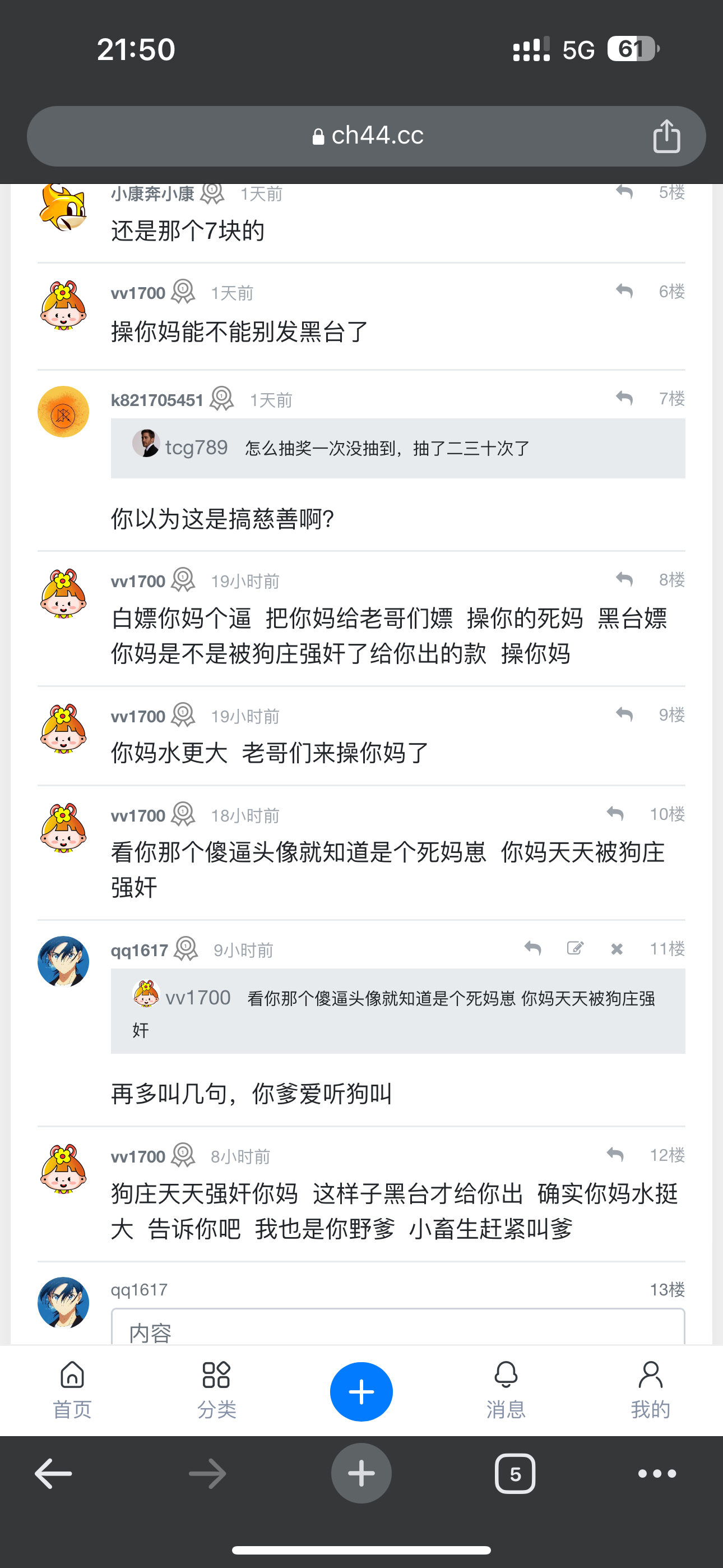Edit your 11楼 comment
Image resolution: width=723 pixels, height=1568 pixels.
(x=575, y=948)
